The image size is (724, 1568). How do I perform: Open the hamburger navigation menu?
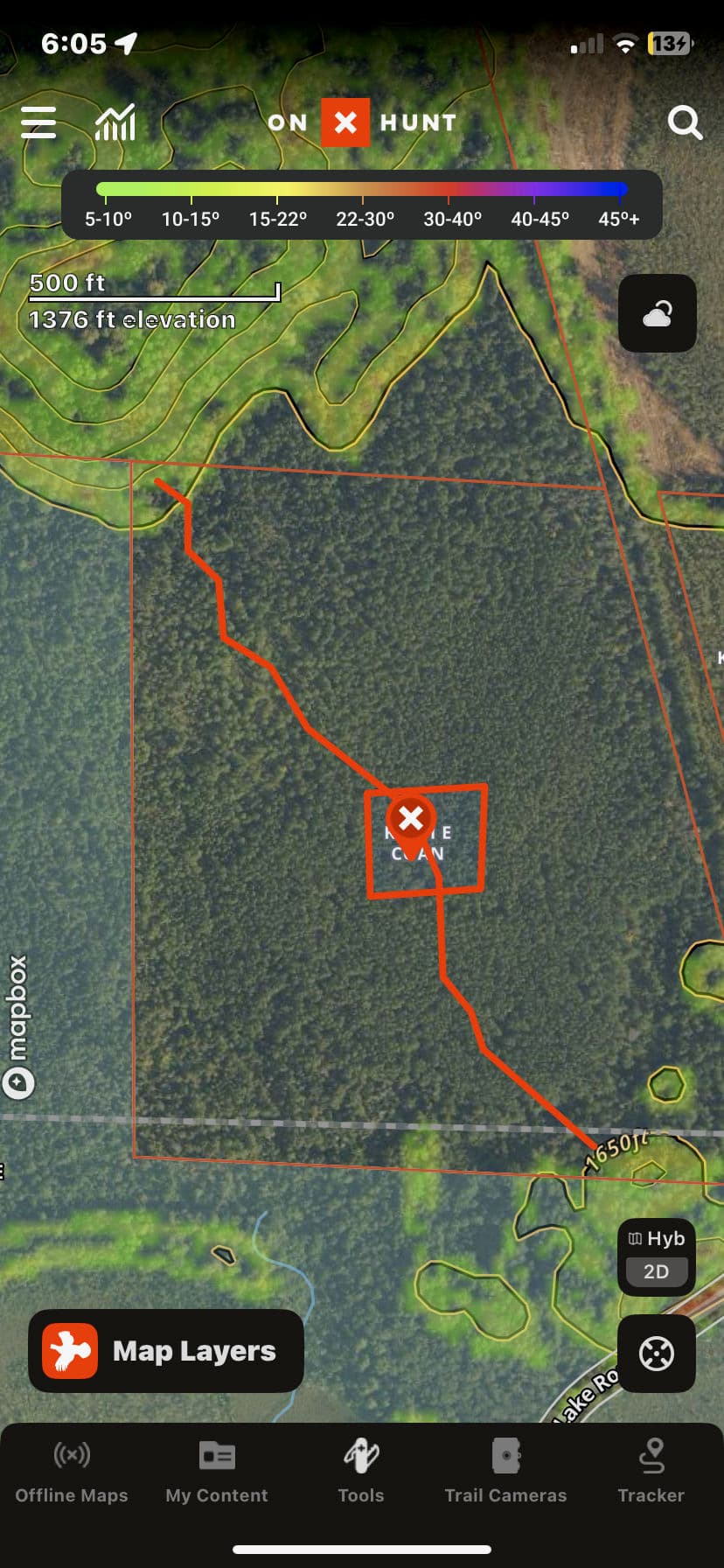pos(38,122)
